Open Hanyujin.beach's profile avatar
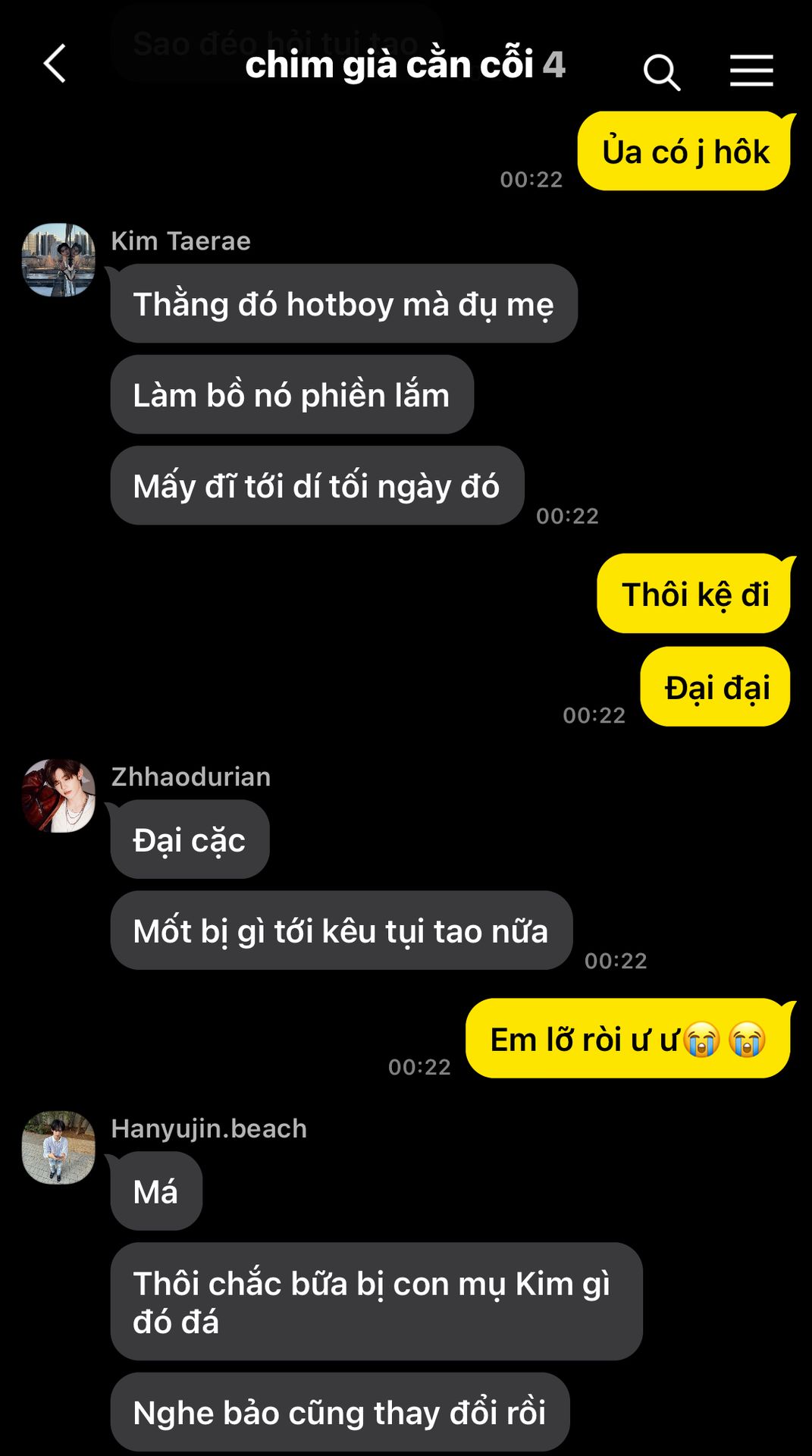This screenshot has height=1456, width=812. click(59, 1147)
